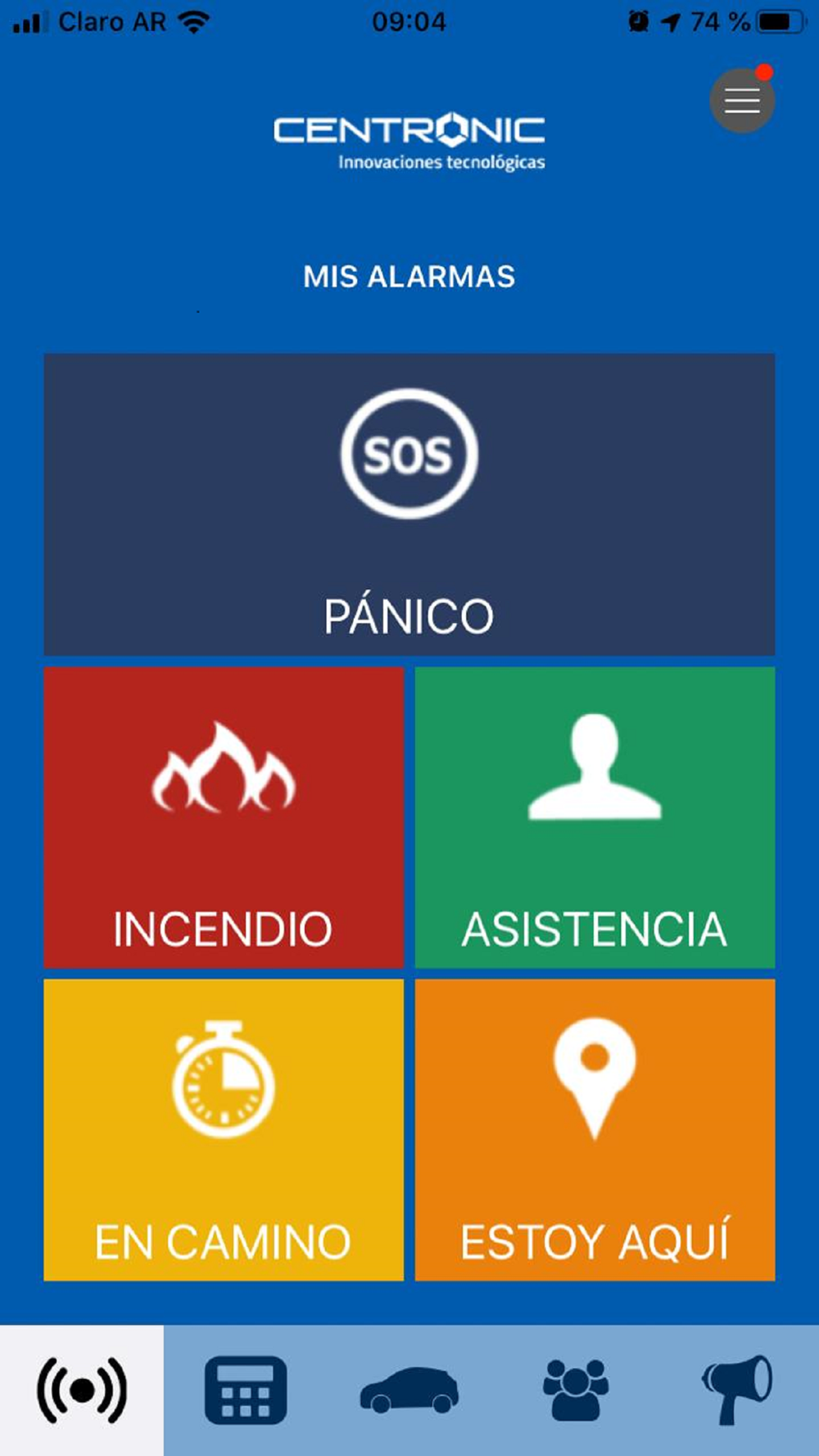The image size is (819, 1456).
Task: Open the hamburger menu button
Action: click(x=742, y=100)
